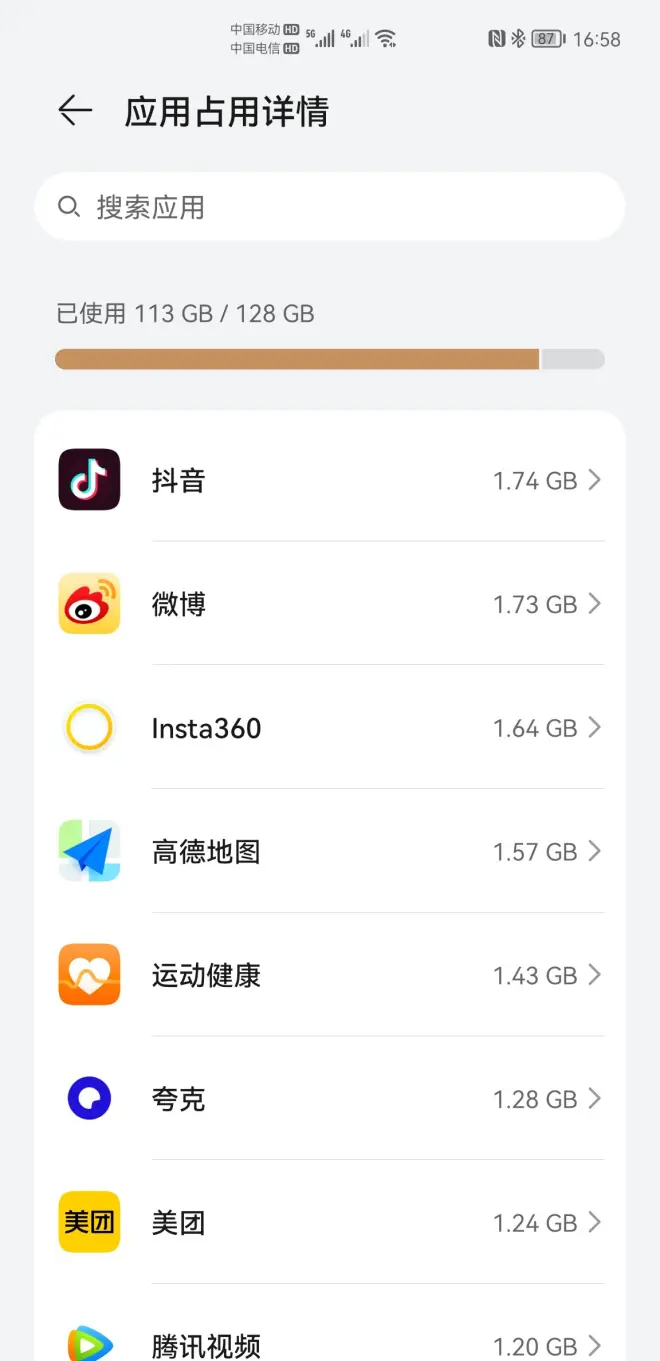This screenshot has width=660, height=1361.
Task: Open 高德地图 storage usage
Action: pyautogui.click(x=330, y=851)
